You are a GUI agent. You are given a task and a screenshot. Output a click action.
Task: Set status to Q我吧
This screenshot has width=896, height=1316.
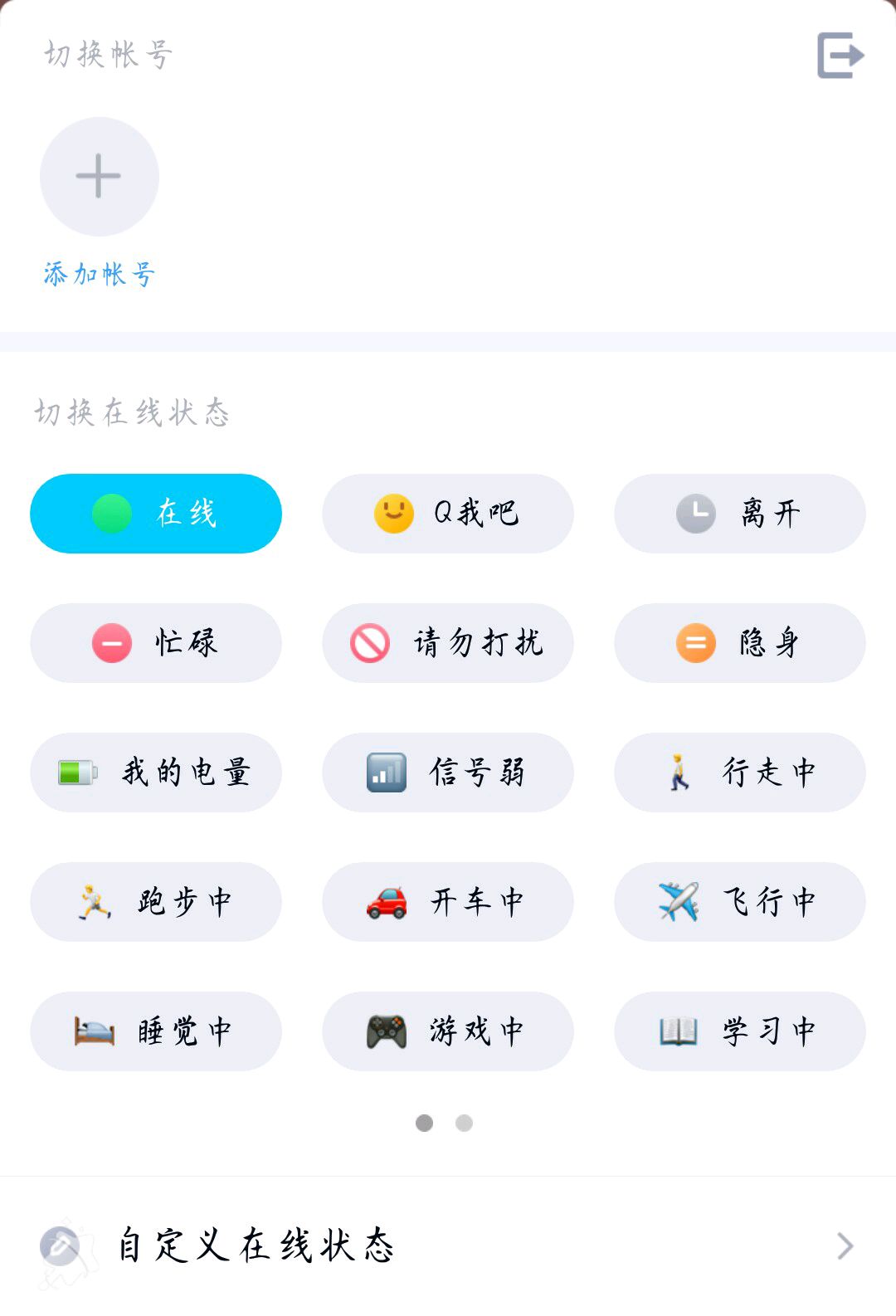click(448, 514)
